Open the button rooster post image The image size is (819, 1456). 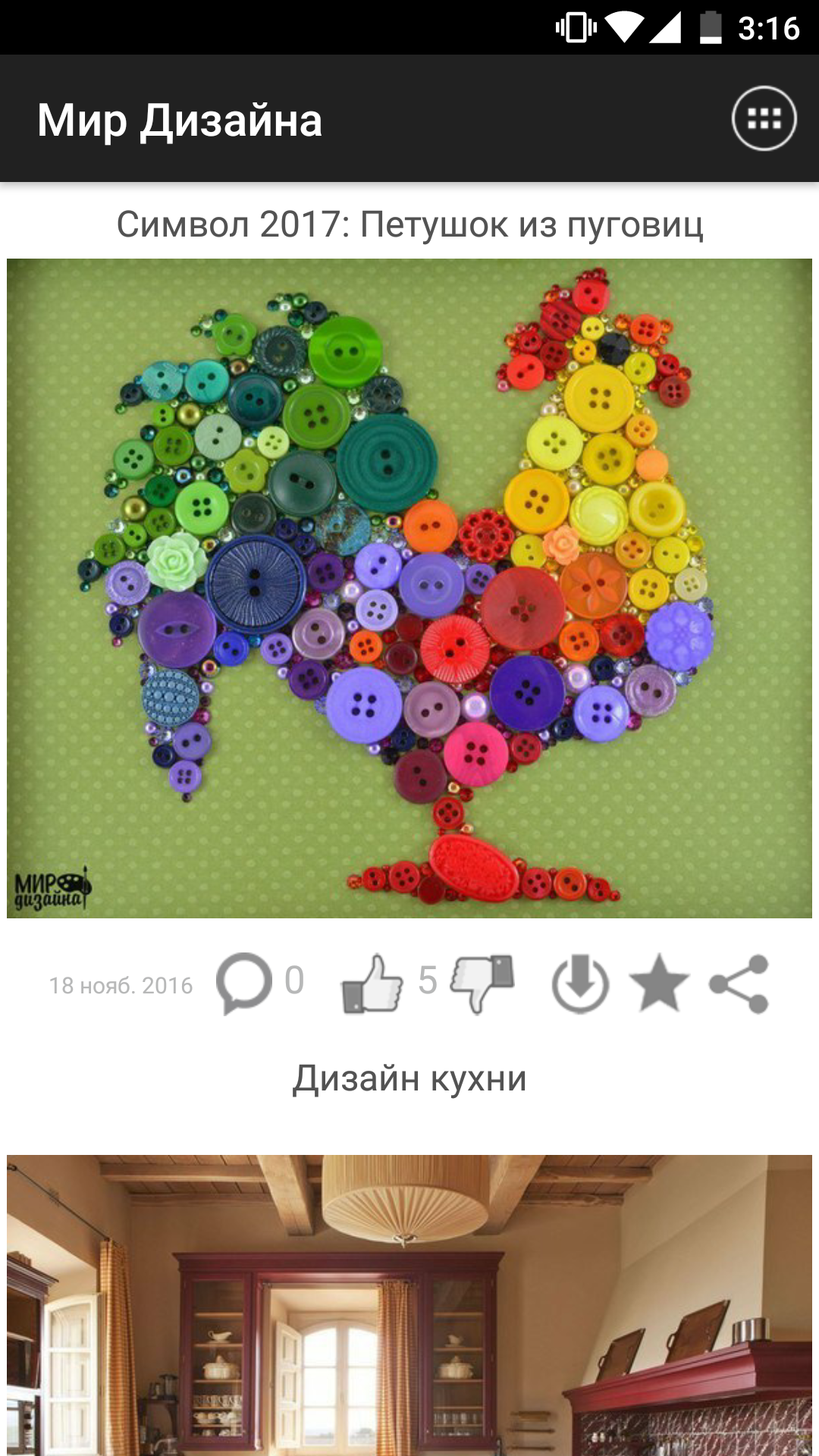click(409, 588)
